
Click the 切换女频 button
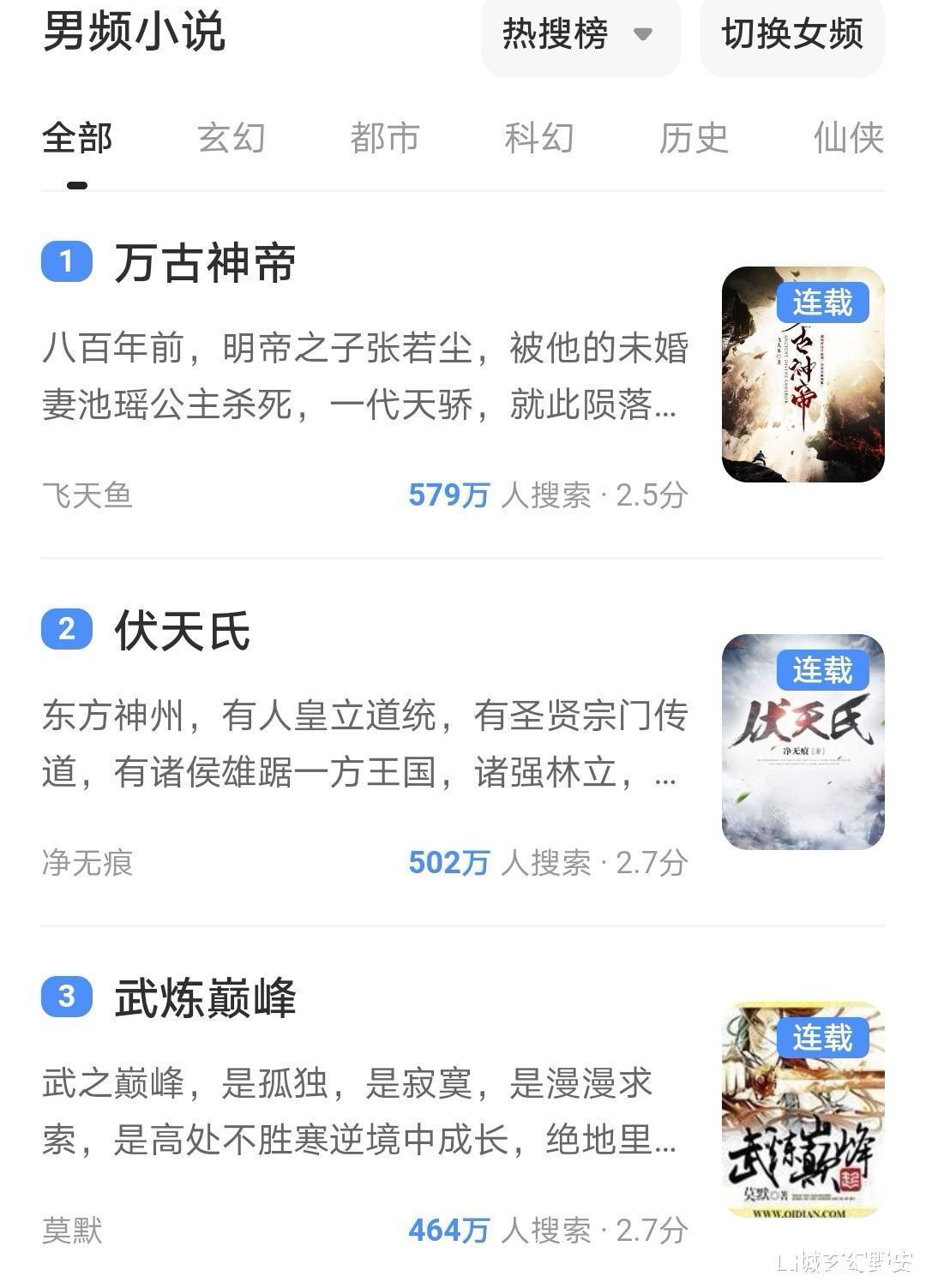[x=791, y=38]
